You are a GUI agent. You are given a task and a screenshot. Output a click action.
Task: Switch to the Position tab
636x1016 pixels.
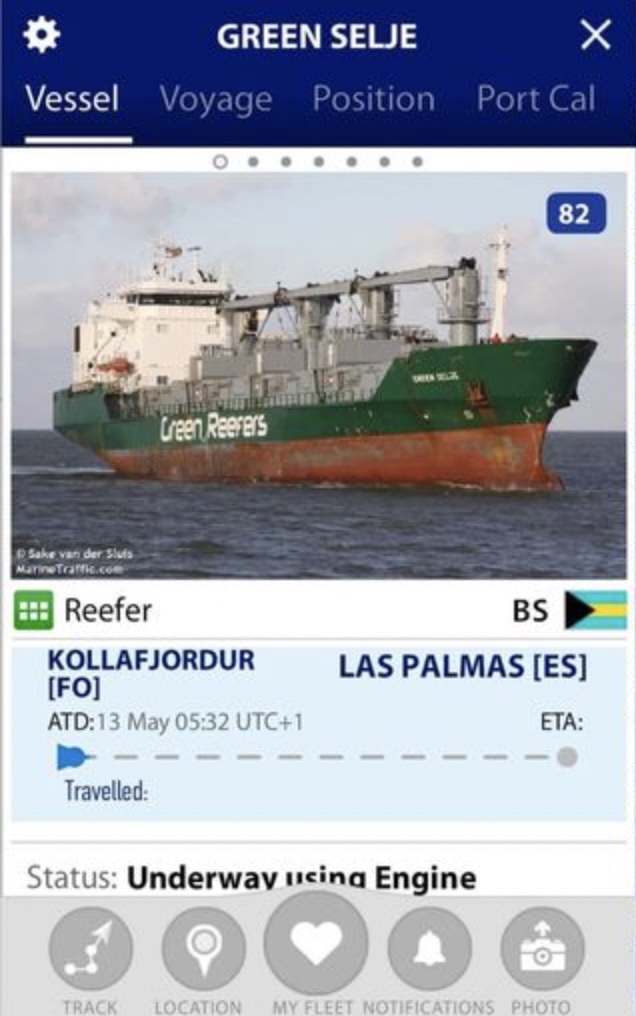pos(373,99)
